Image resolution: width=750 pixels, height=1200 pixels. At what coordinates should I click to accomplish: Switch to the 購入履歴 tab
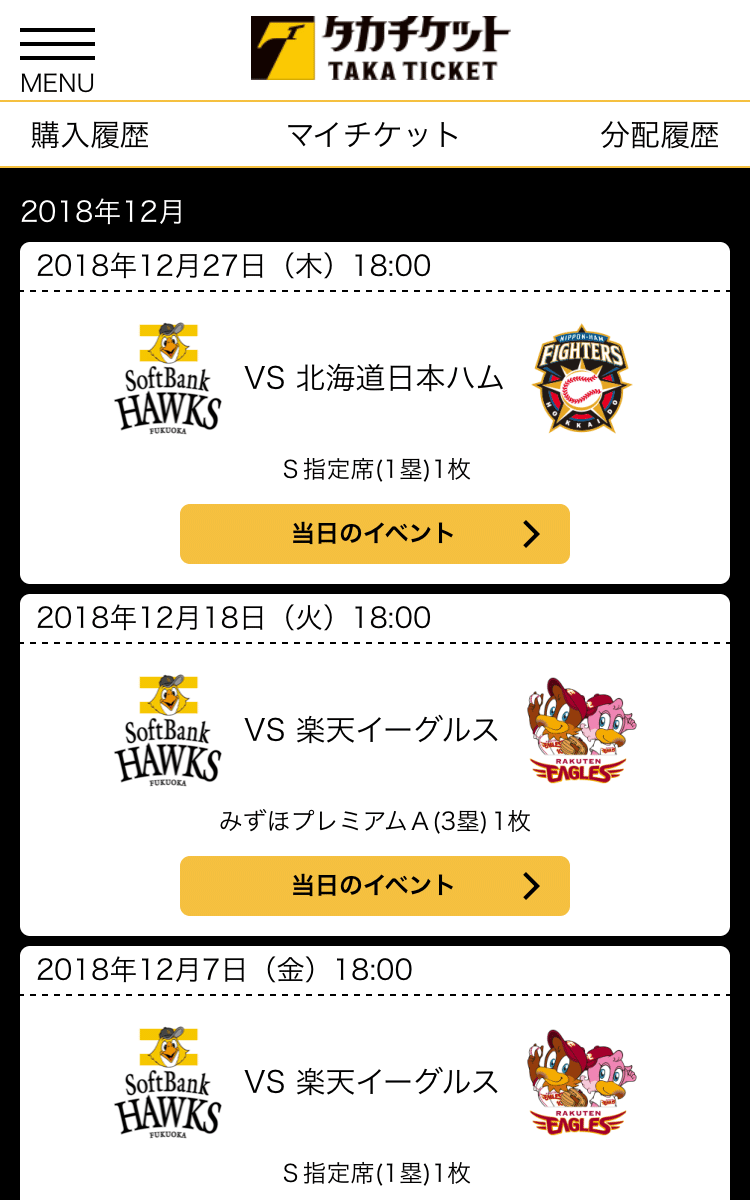(x=90, y=135)
